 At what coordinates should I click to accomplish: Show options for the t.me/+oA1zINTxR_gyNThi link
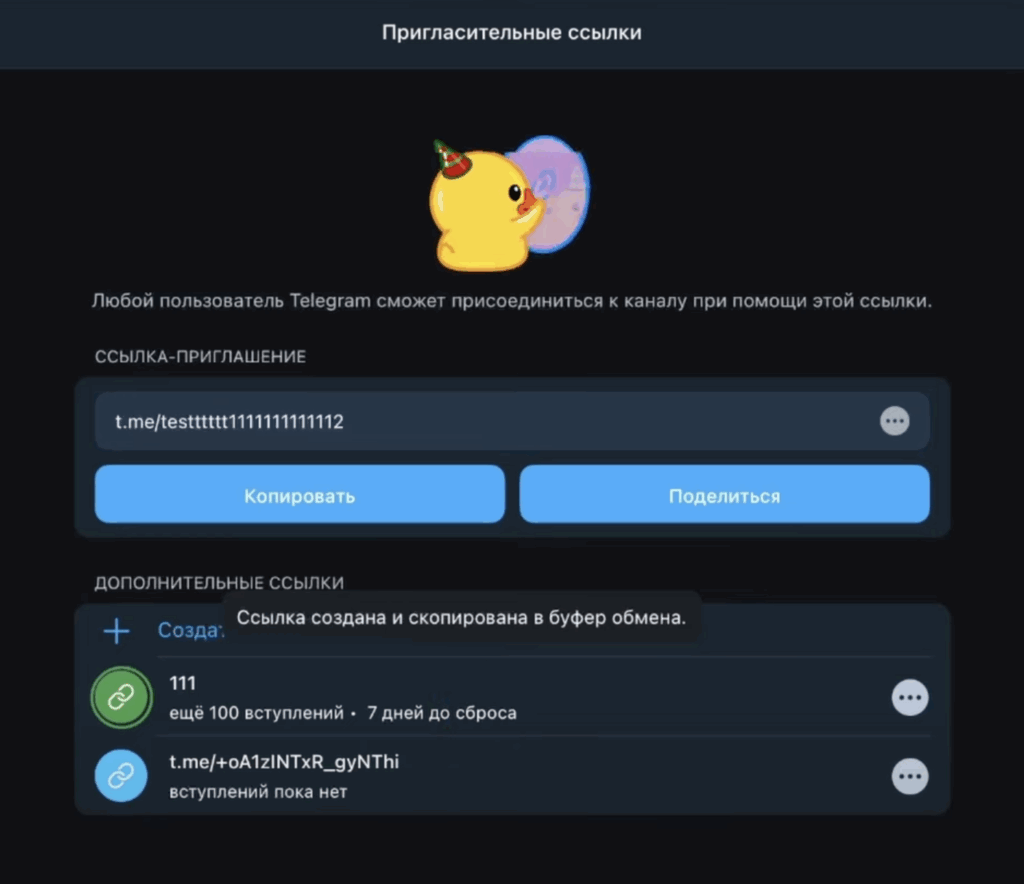(x=909, y=776)
